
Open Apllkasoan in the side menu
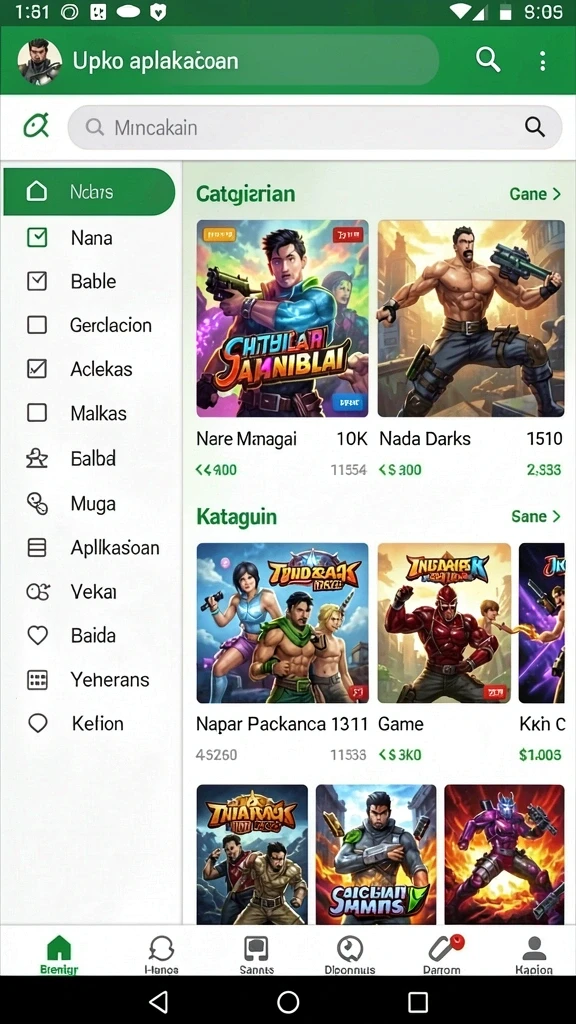(91, 547)
